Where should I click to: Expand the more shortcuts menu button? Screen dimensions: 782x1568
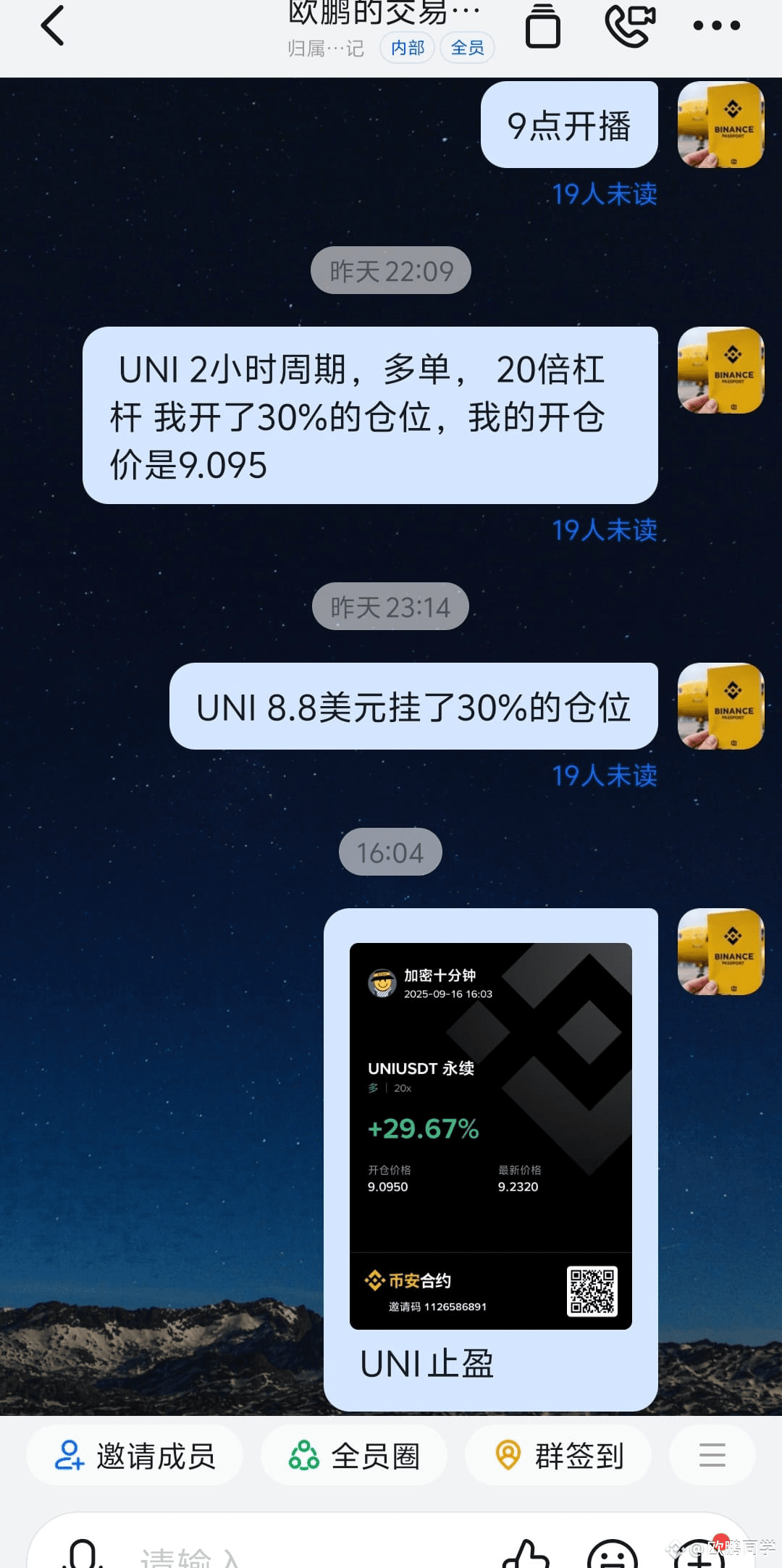[x=712, y=1456]
